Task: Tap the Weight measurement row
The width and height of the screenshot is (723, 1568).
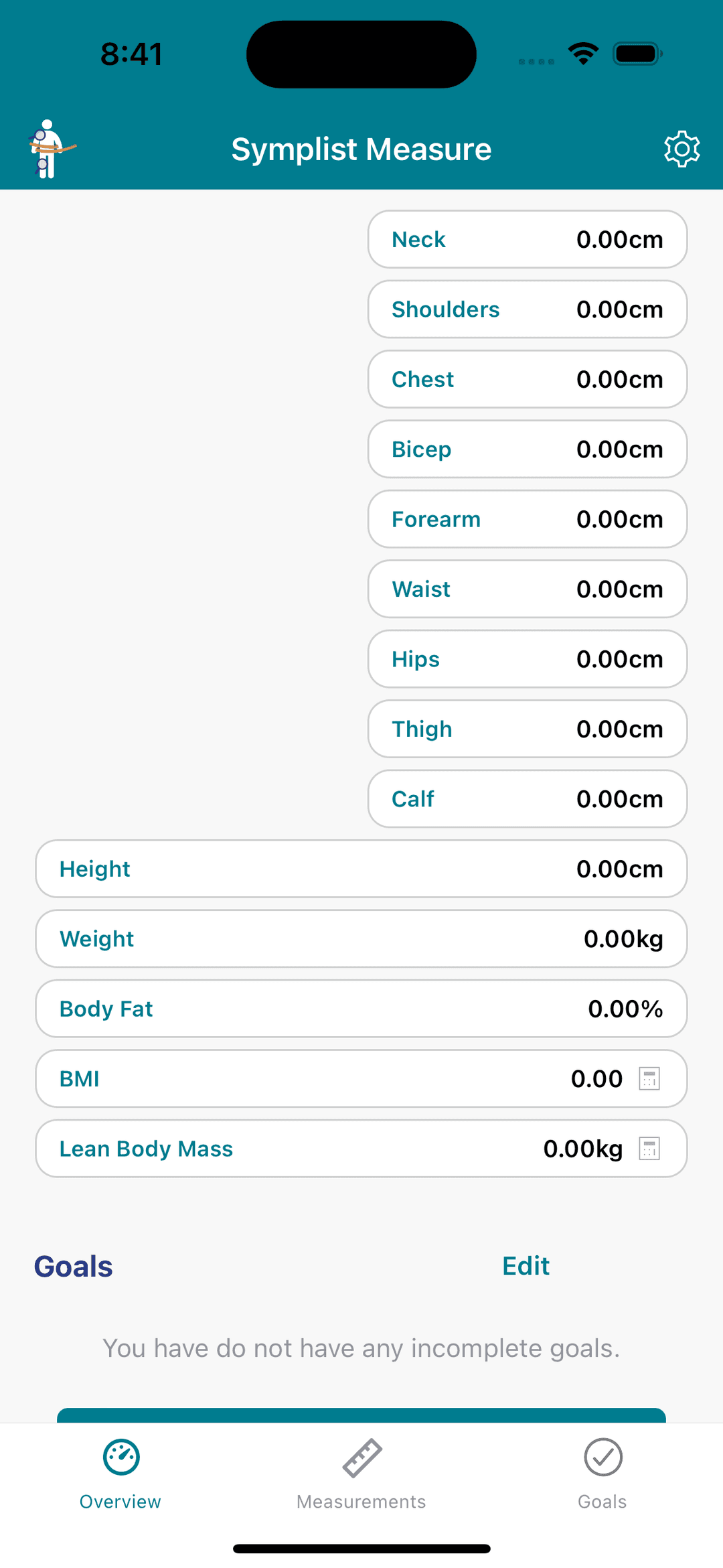Action: pos(361,938)
